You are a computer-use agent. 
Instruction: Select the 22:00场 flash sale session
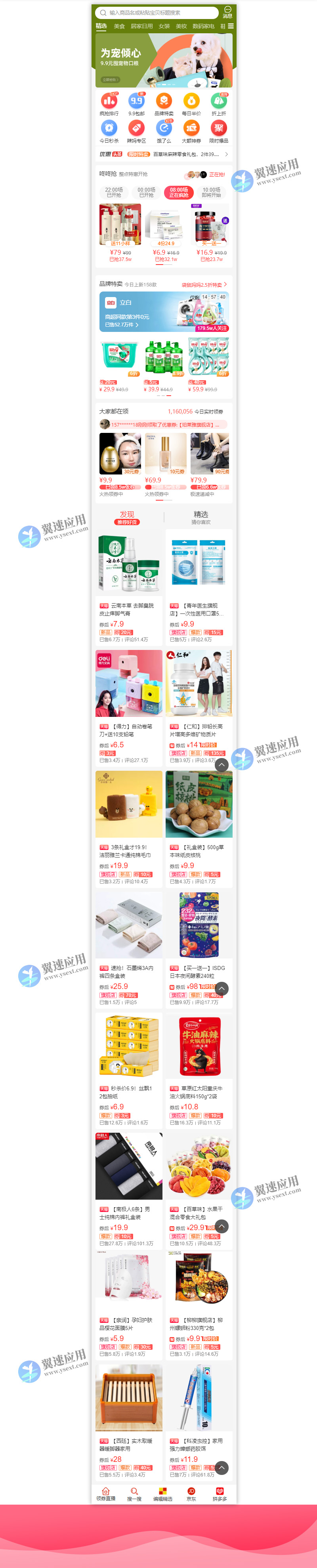[114, 192]
